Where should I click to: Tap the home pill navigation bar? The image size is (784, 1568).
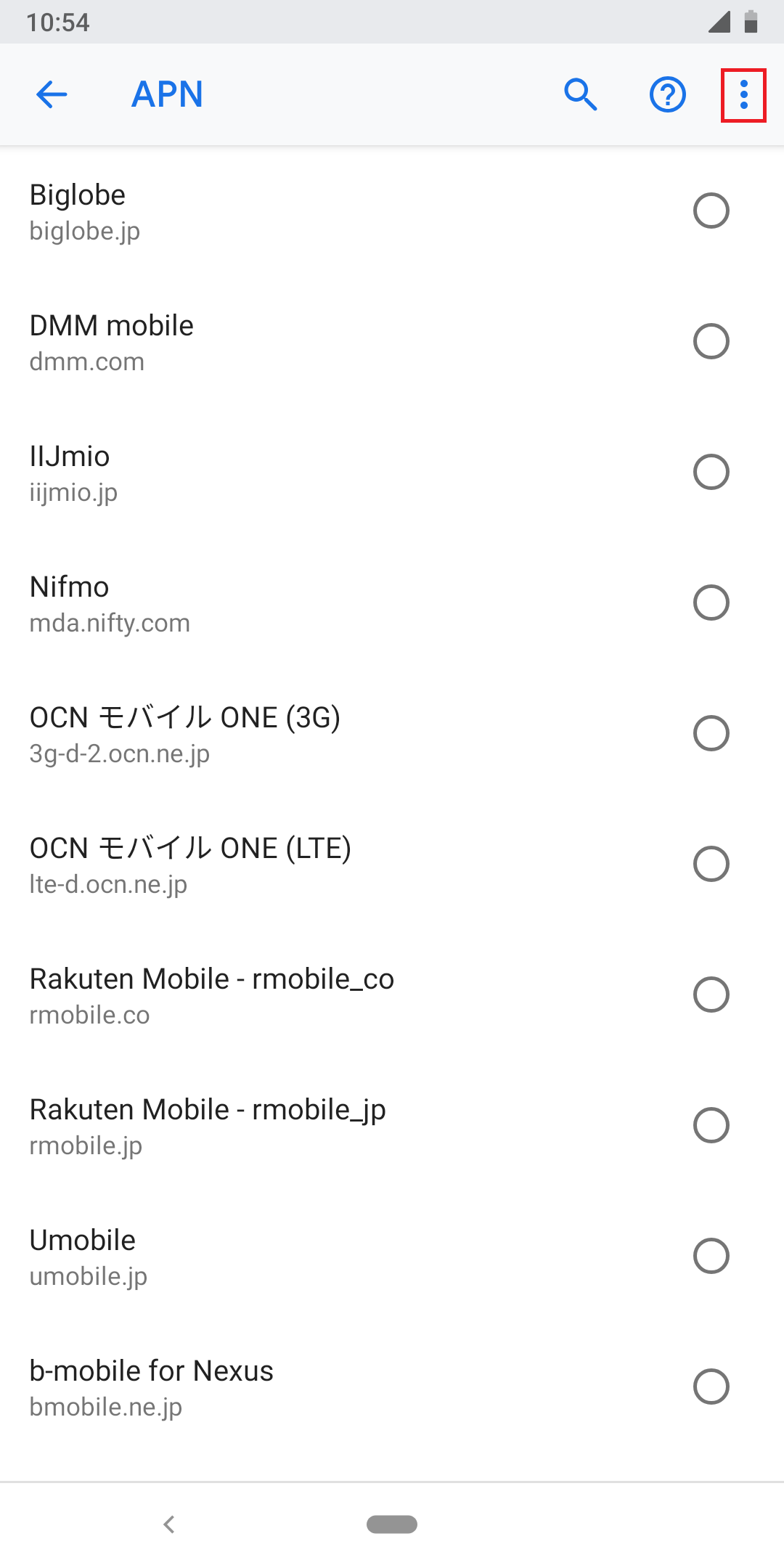(x=391, y=1525)
